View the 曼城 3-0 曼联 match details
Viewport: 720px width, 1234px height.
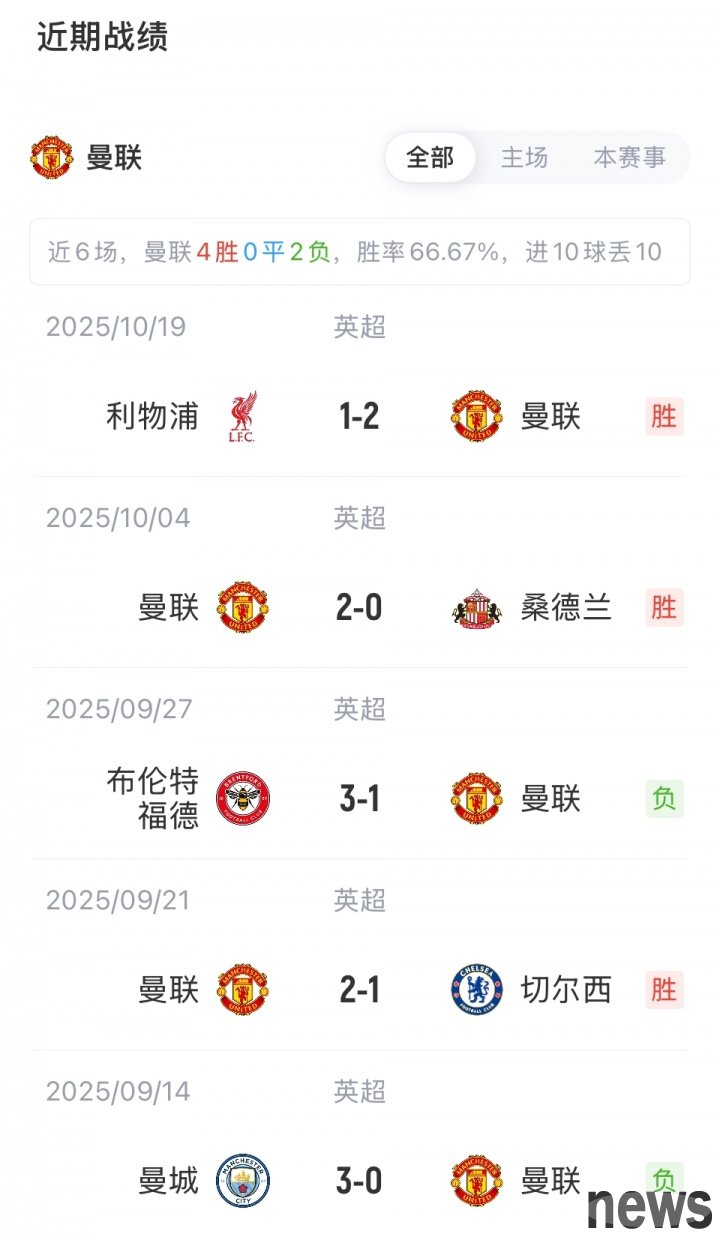pyautogui.click(x=359, y=1180)
